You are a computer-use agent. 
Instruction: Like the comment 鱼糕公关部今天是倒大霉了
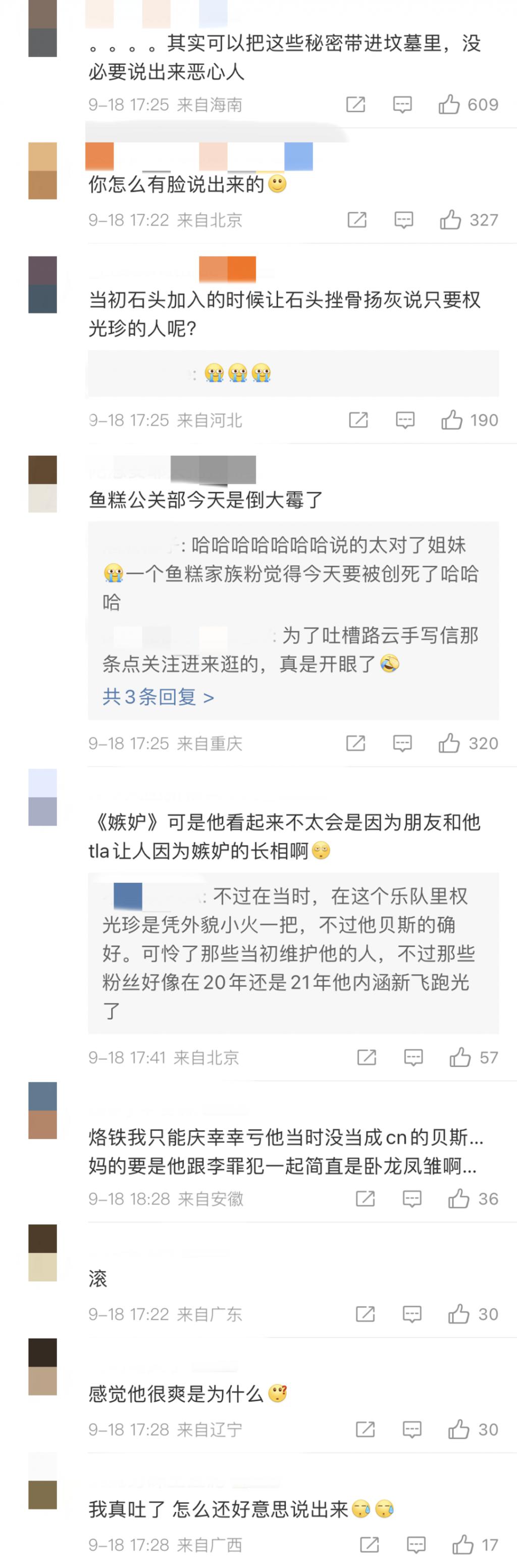(x=449, y=743)
